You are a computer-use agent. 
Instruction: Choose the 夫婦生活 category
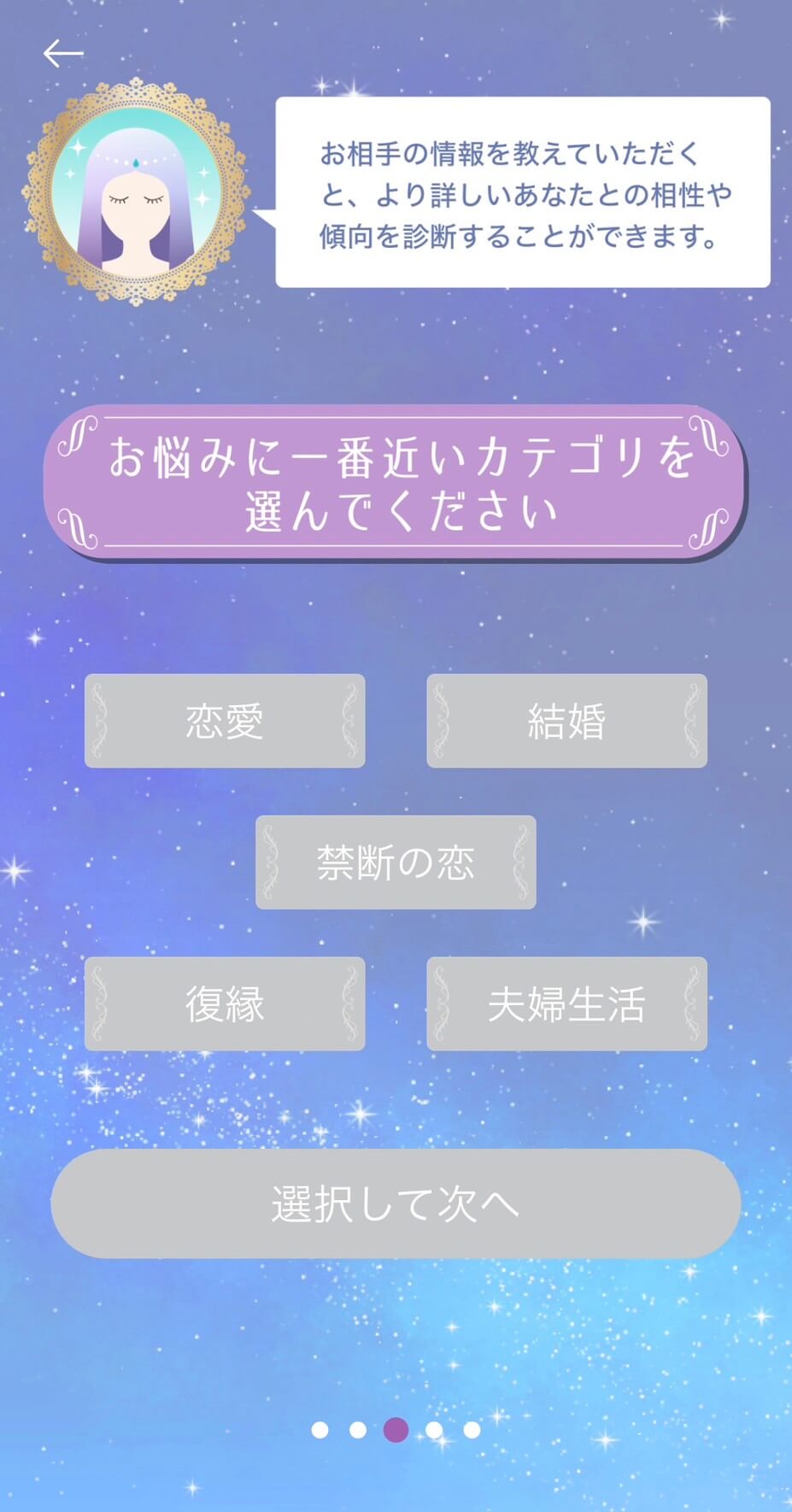pos(566,1003)
